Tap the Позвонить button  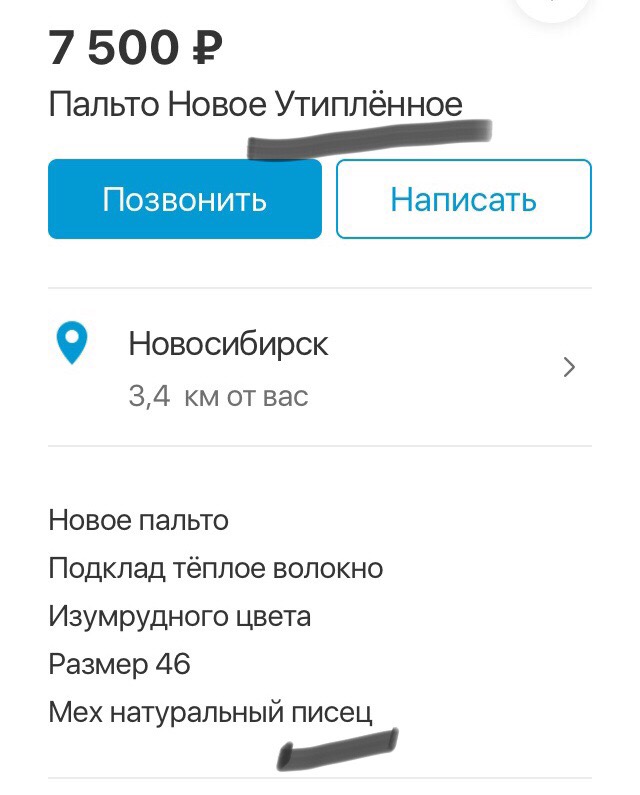coord(185,199)
